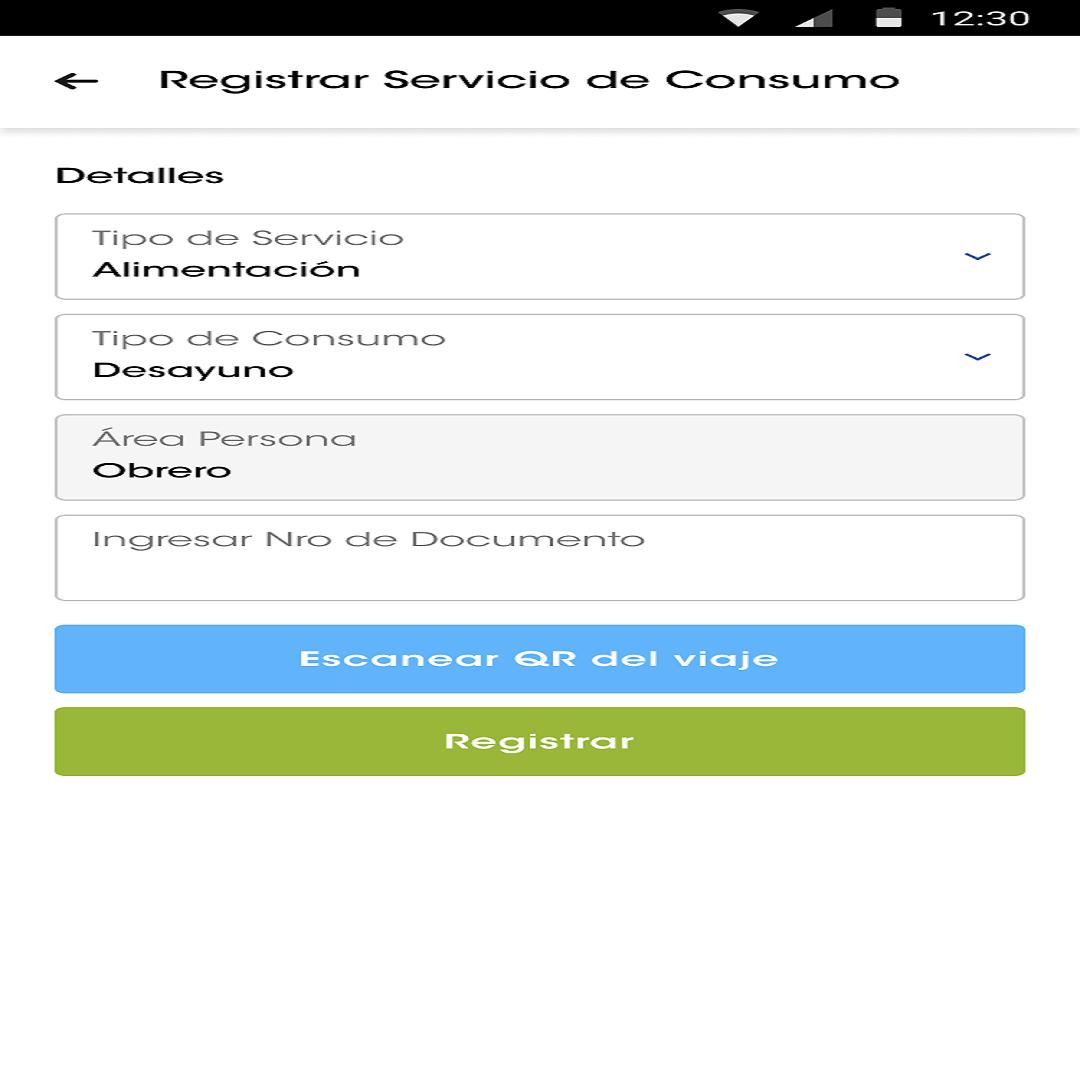Select the green Registrar button
This screenshot has width=1080, height=1080.
540,742
